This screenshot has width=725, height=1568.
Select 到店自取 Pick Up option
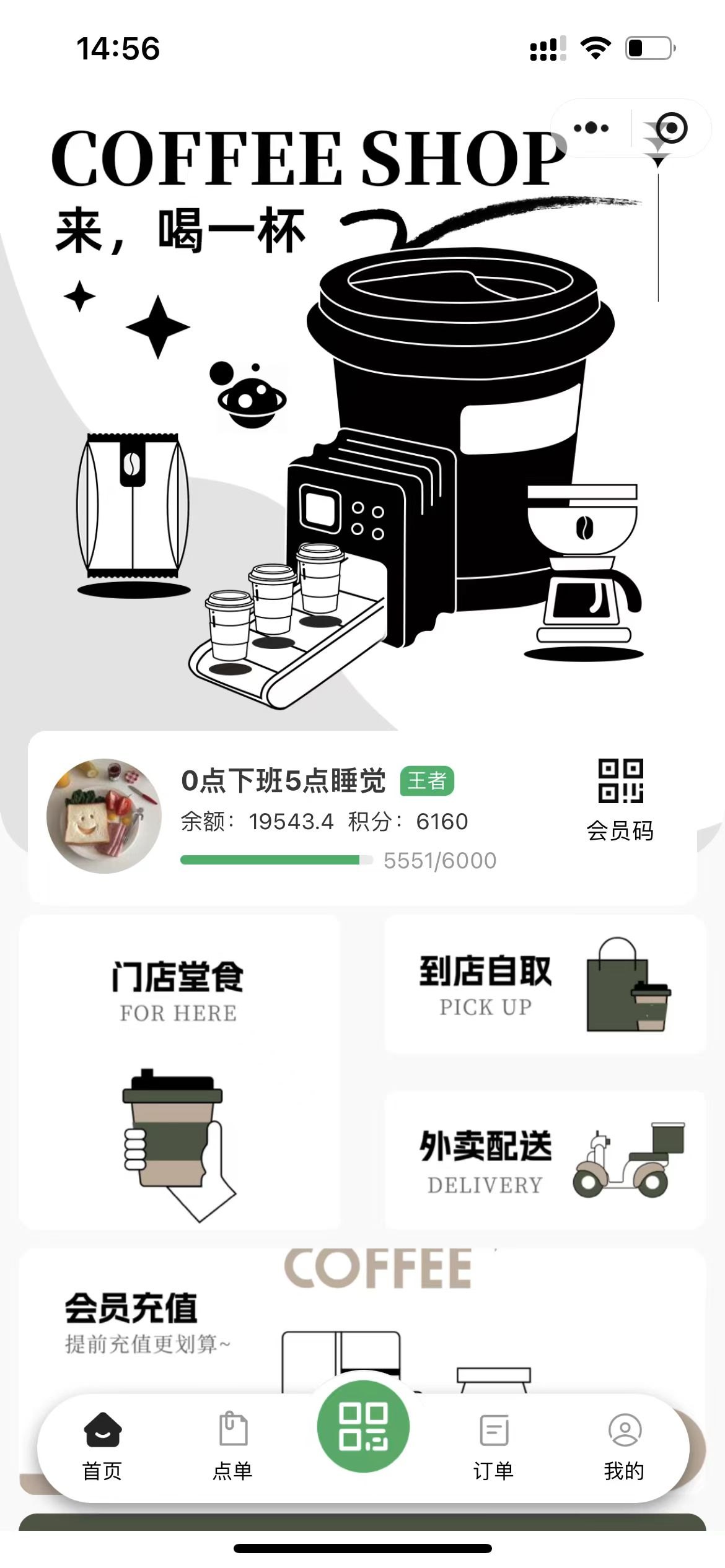point(545,985)
